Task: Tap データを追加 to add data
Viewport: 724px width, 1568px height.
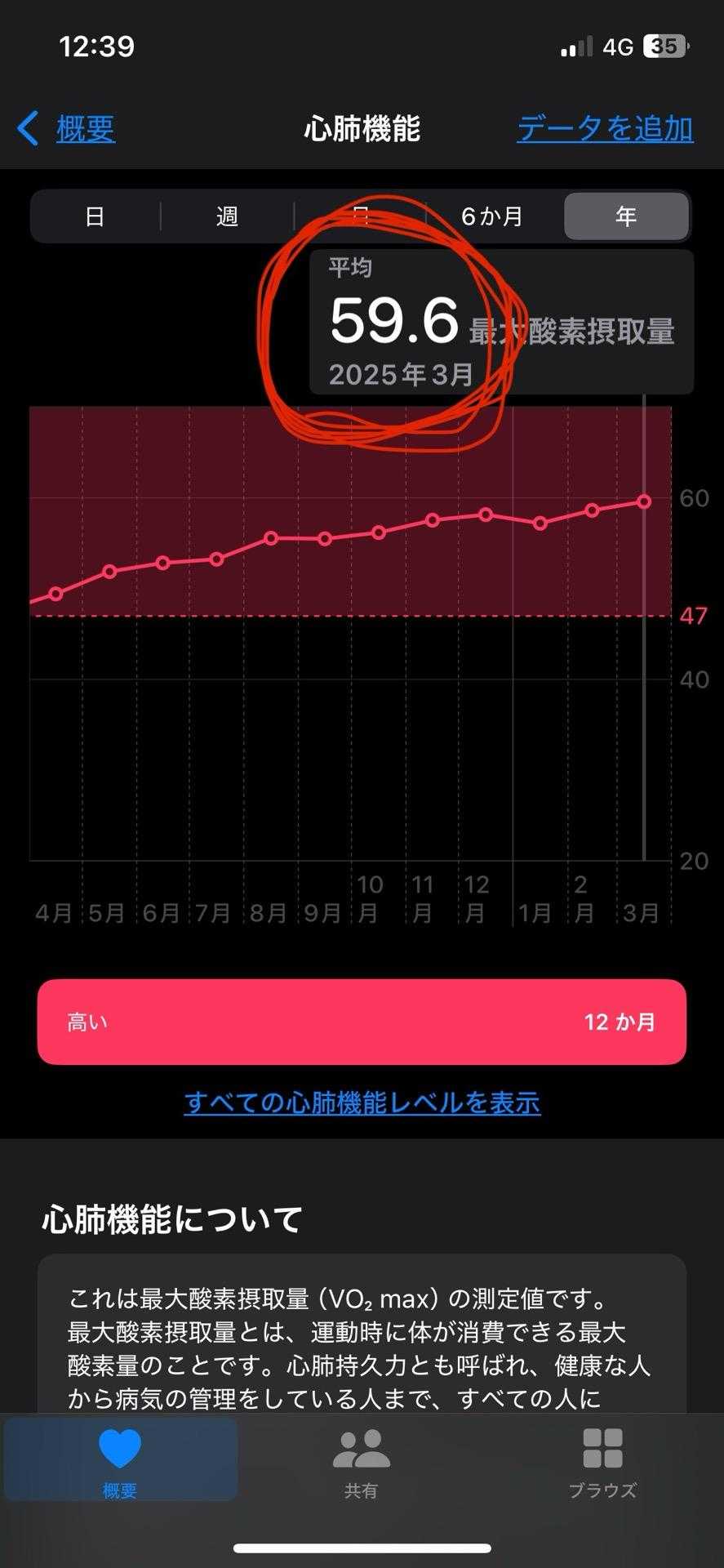Action: point(605,129)
